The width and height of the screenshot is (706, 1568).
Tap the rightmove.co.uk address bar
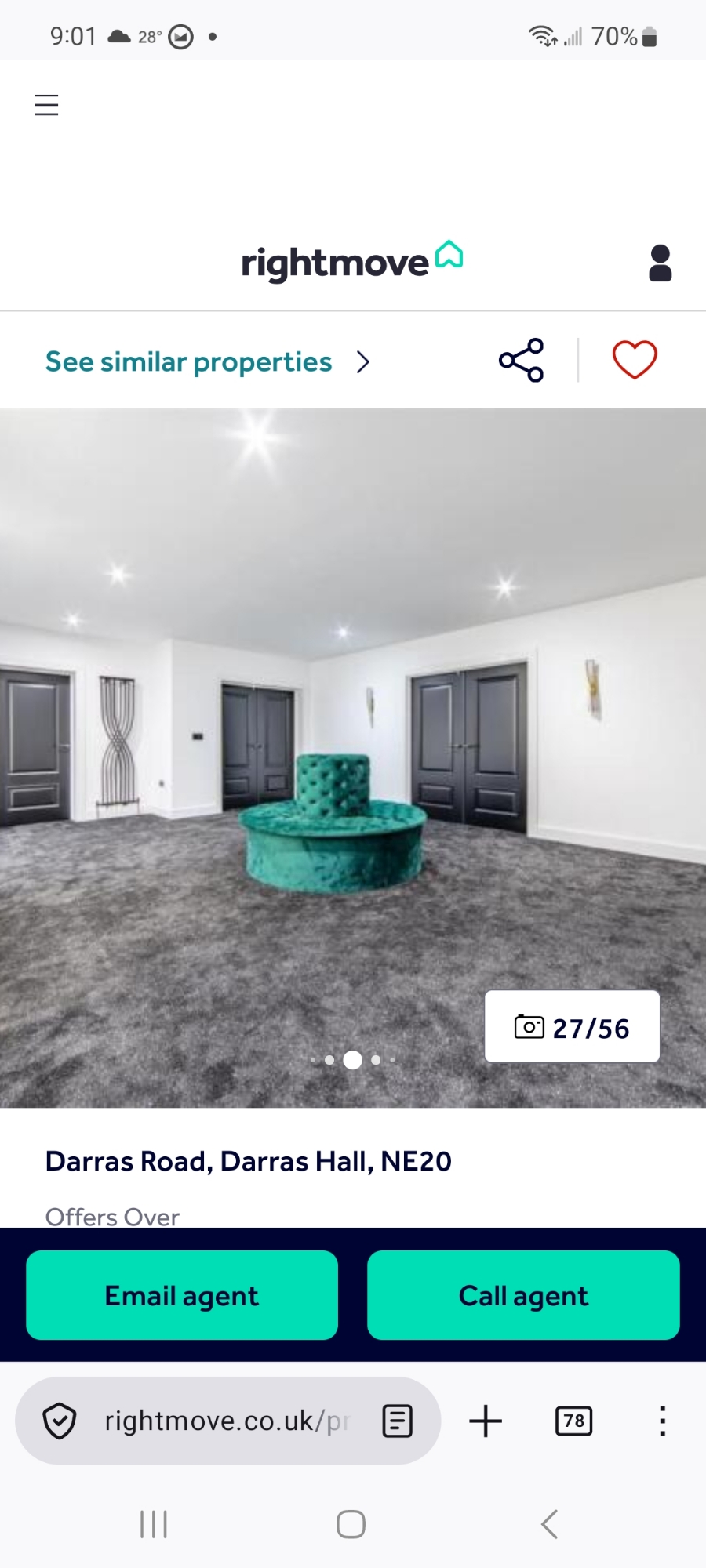pos(227,1421)
